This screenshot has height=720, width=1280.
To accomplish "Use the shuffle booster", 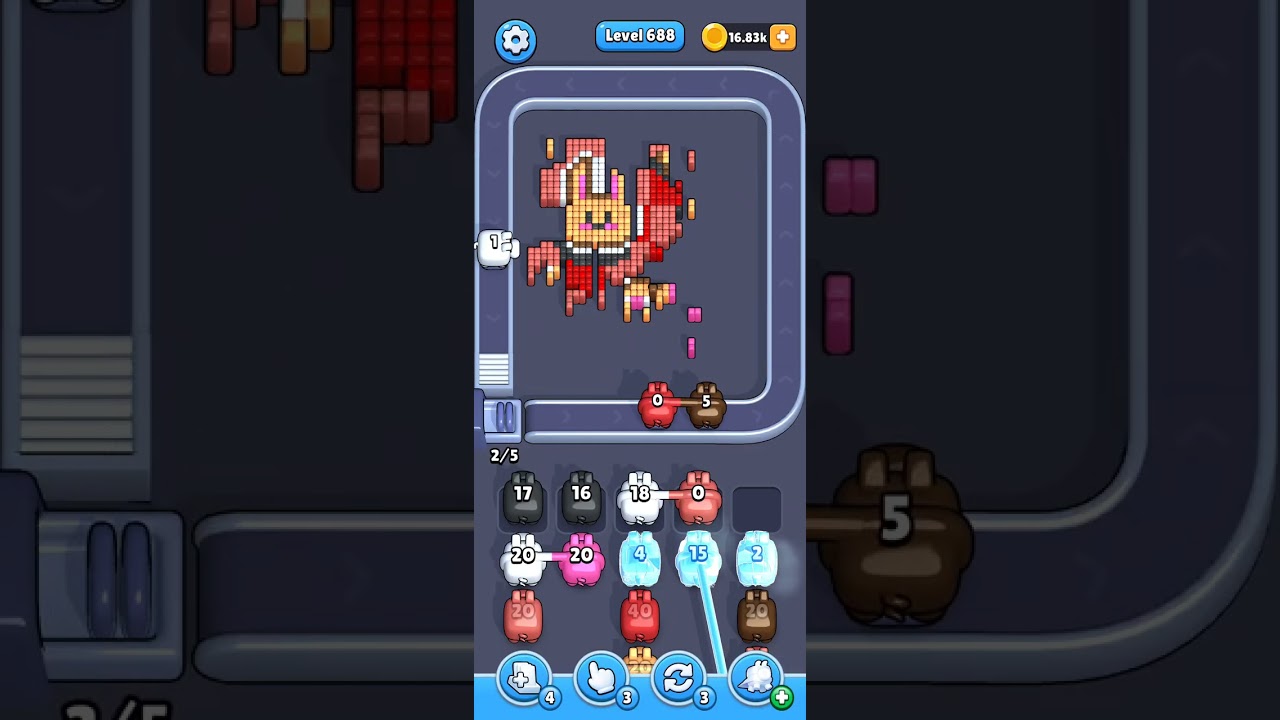I will pos(678,680).
